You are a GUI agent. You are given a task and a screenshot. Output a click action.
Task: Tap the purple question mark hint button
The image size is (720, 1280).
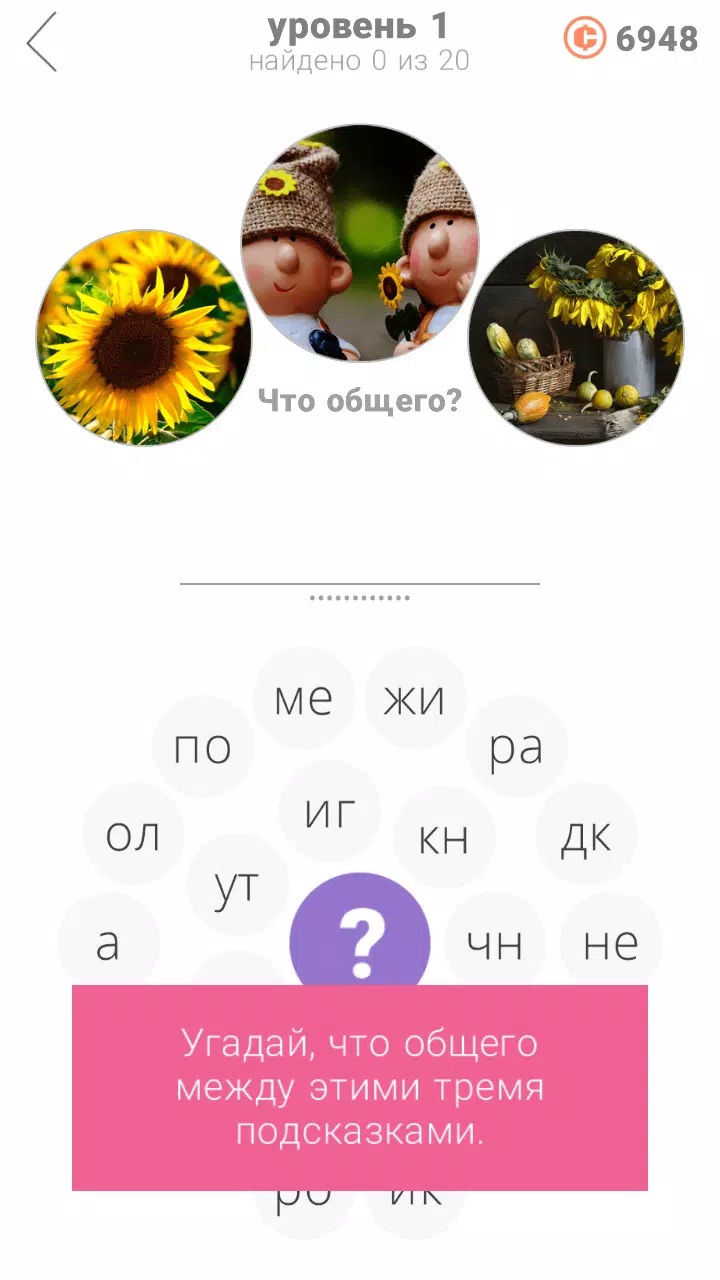click(360, 942)
